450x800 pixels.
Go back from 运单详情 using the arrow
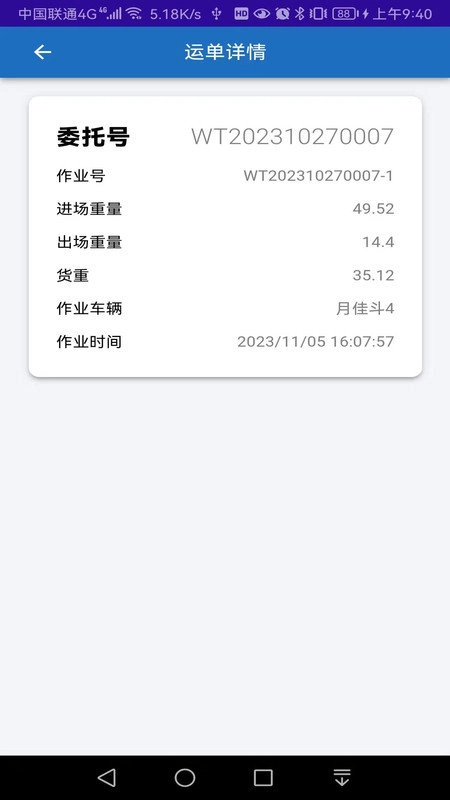click(42, 52)
